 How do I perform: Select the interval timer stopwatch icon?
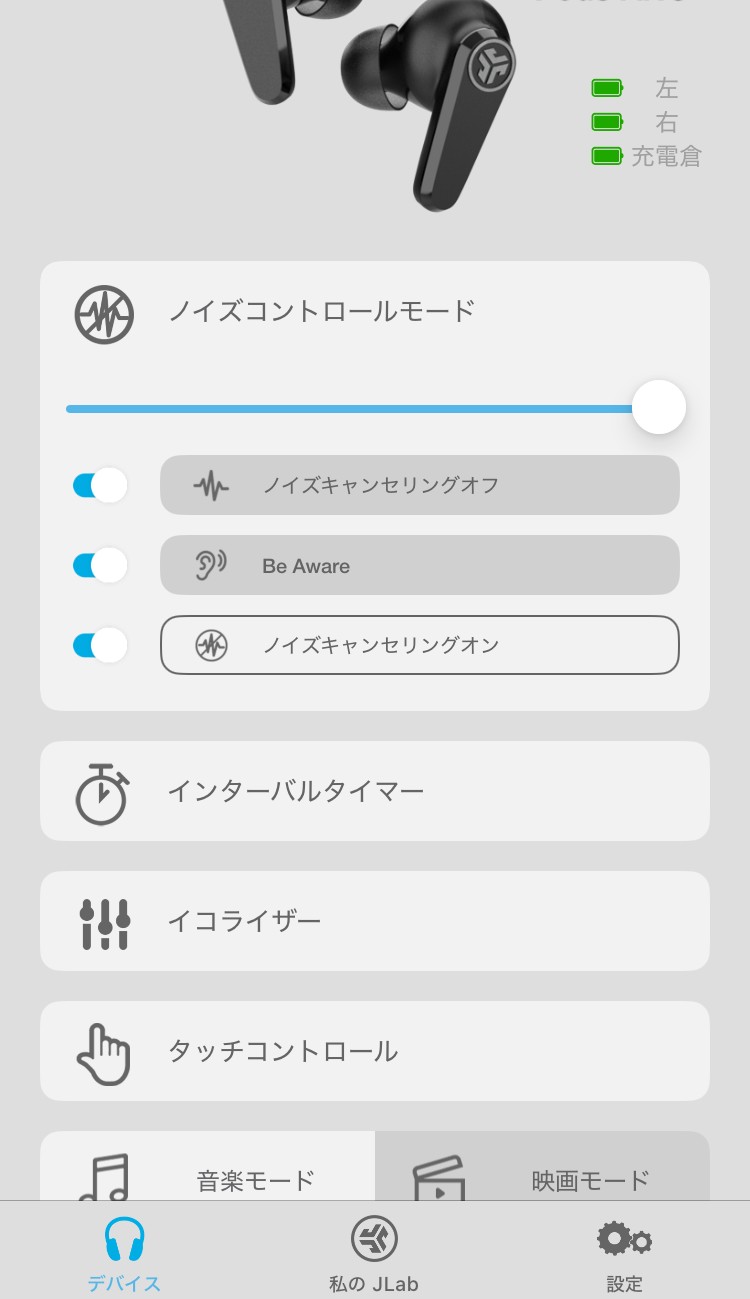103,791
